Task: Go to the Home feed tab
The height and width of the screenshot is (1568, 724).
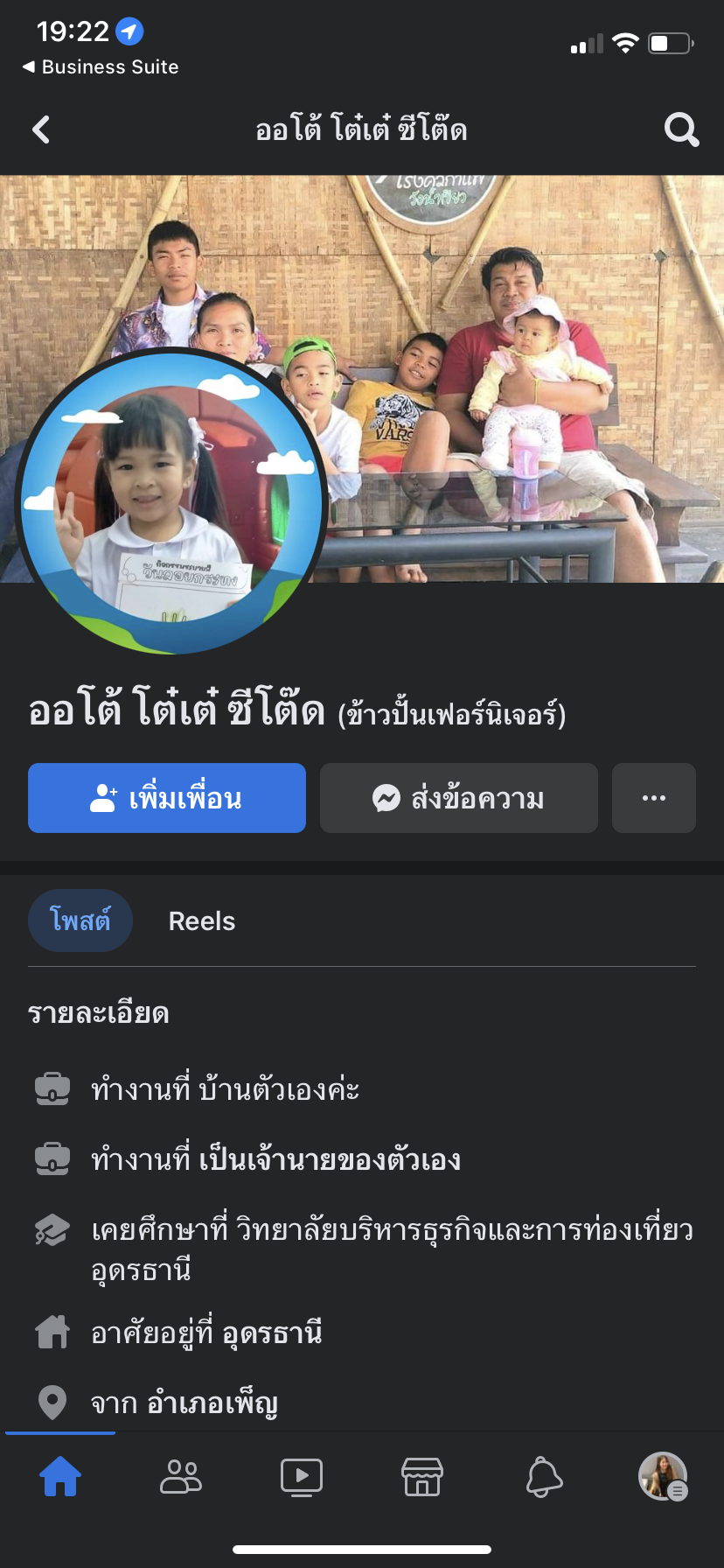Action: pos(60,1477)
